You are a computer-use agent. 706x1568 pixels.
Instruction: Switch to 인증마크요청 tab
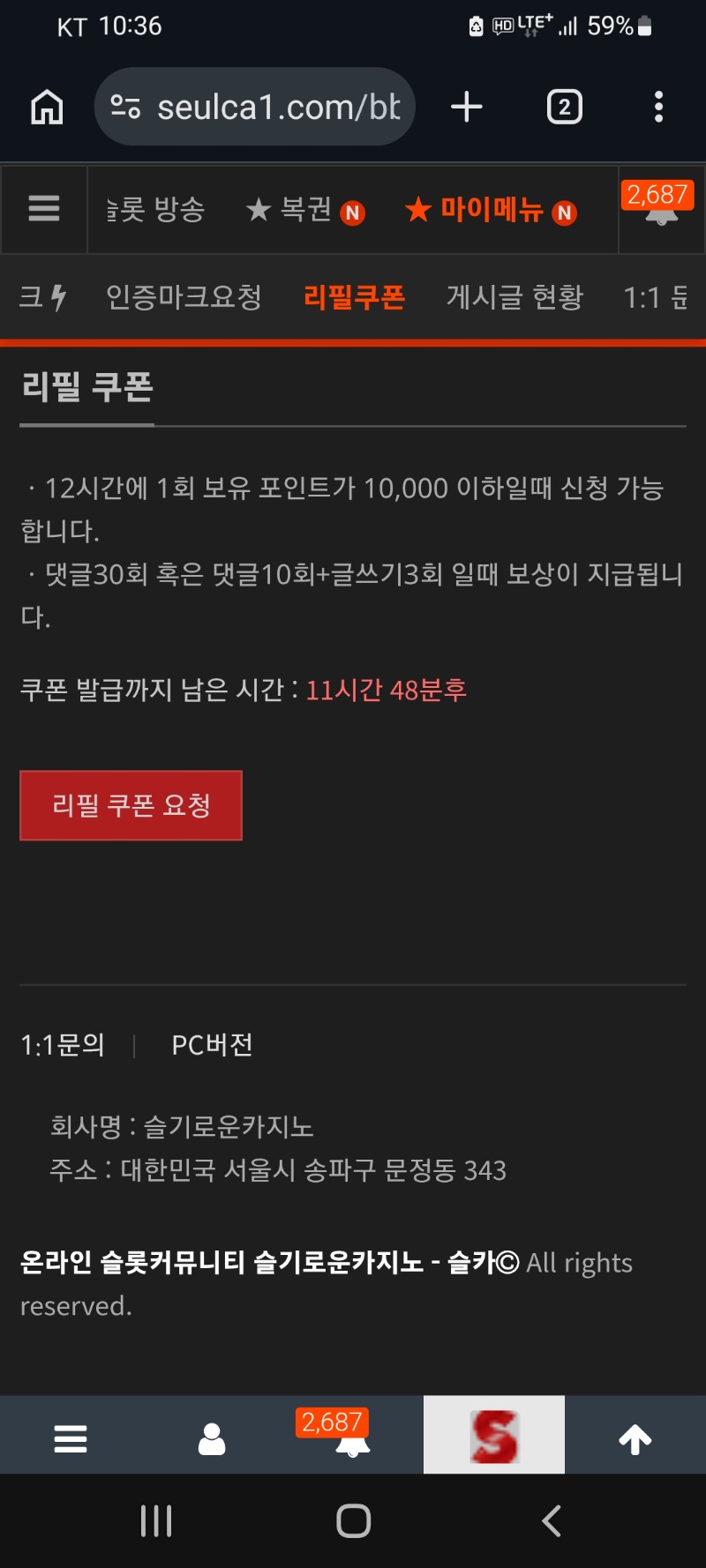pyautogui.click(x=184, y=297)
